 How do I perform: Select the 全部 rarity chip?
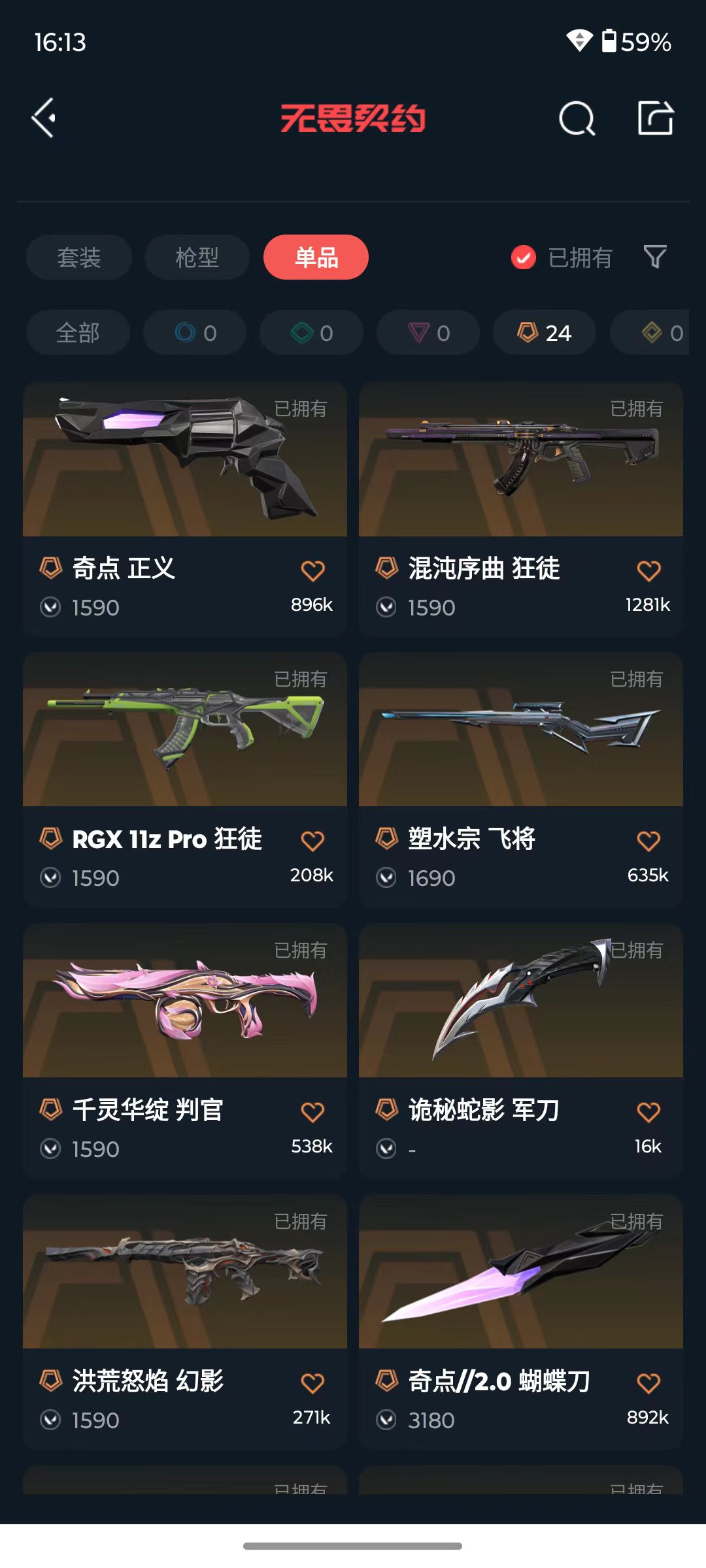pos(78,333)
